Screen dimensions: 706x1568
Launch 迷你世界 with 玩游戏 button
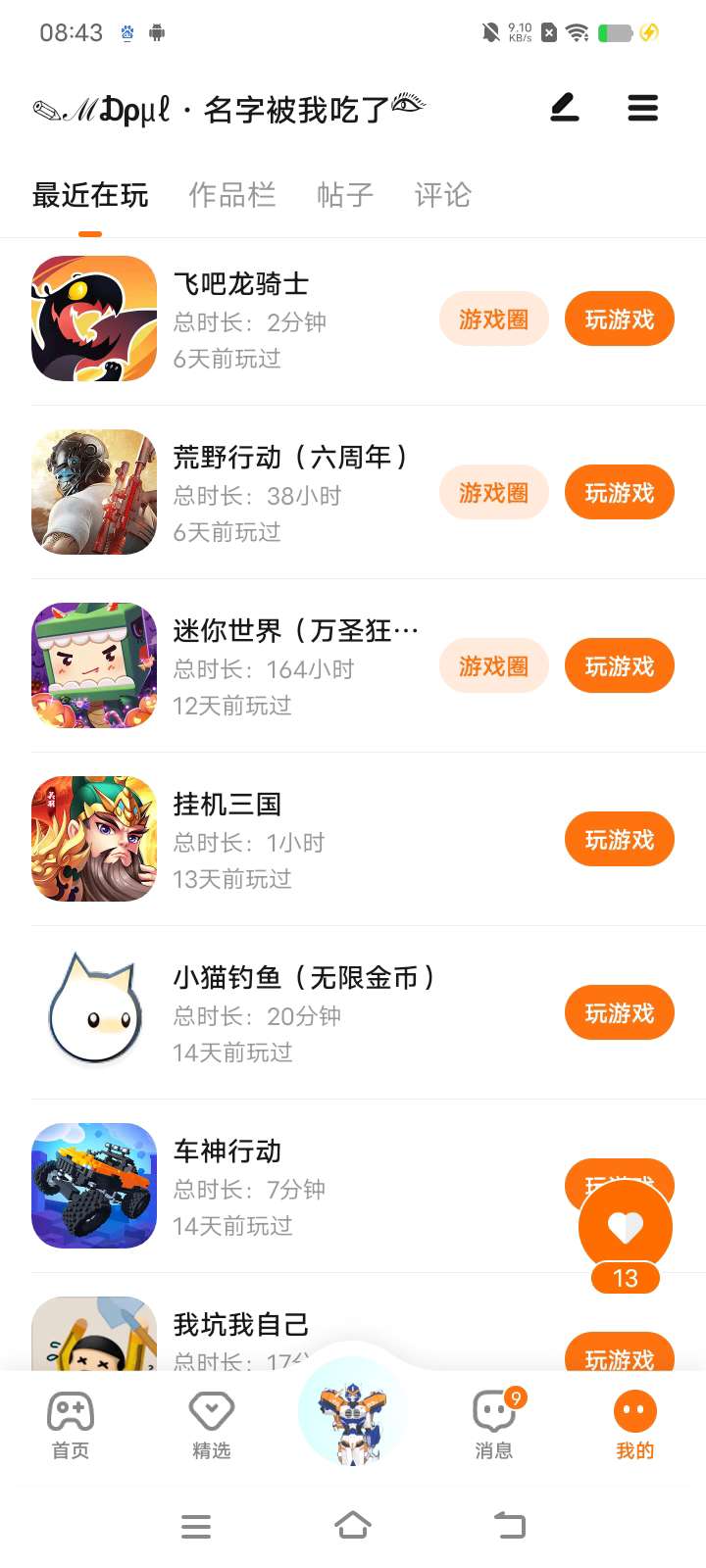tap(619, 666)
